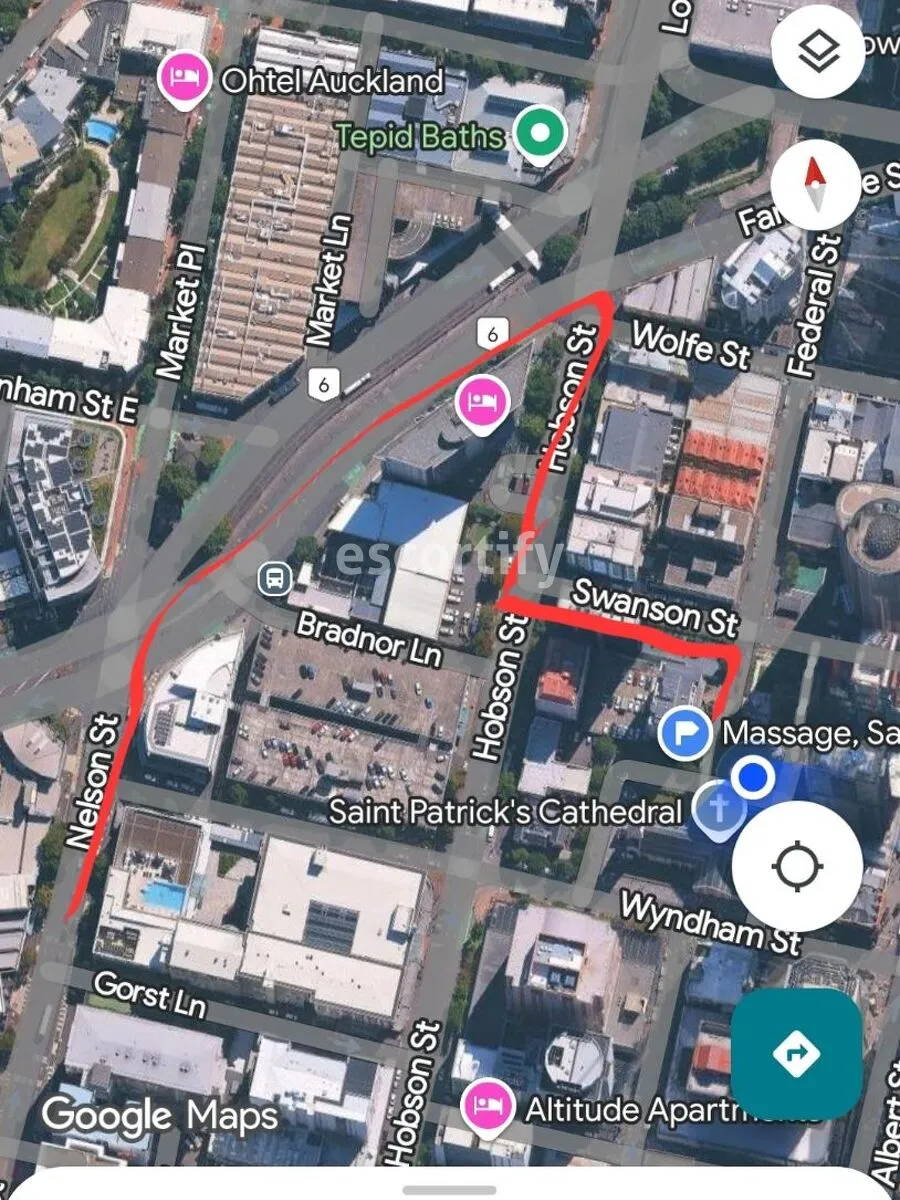900x1200 pixels.
Task: Select the Ohtel Auckland hotel pin
Action: pyautogui.click(x=184, y=77)
